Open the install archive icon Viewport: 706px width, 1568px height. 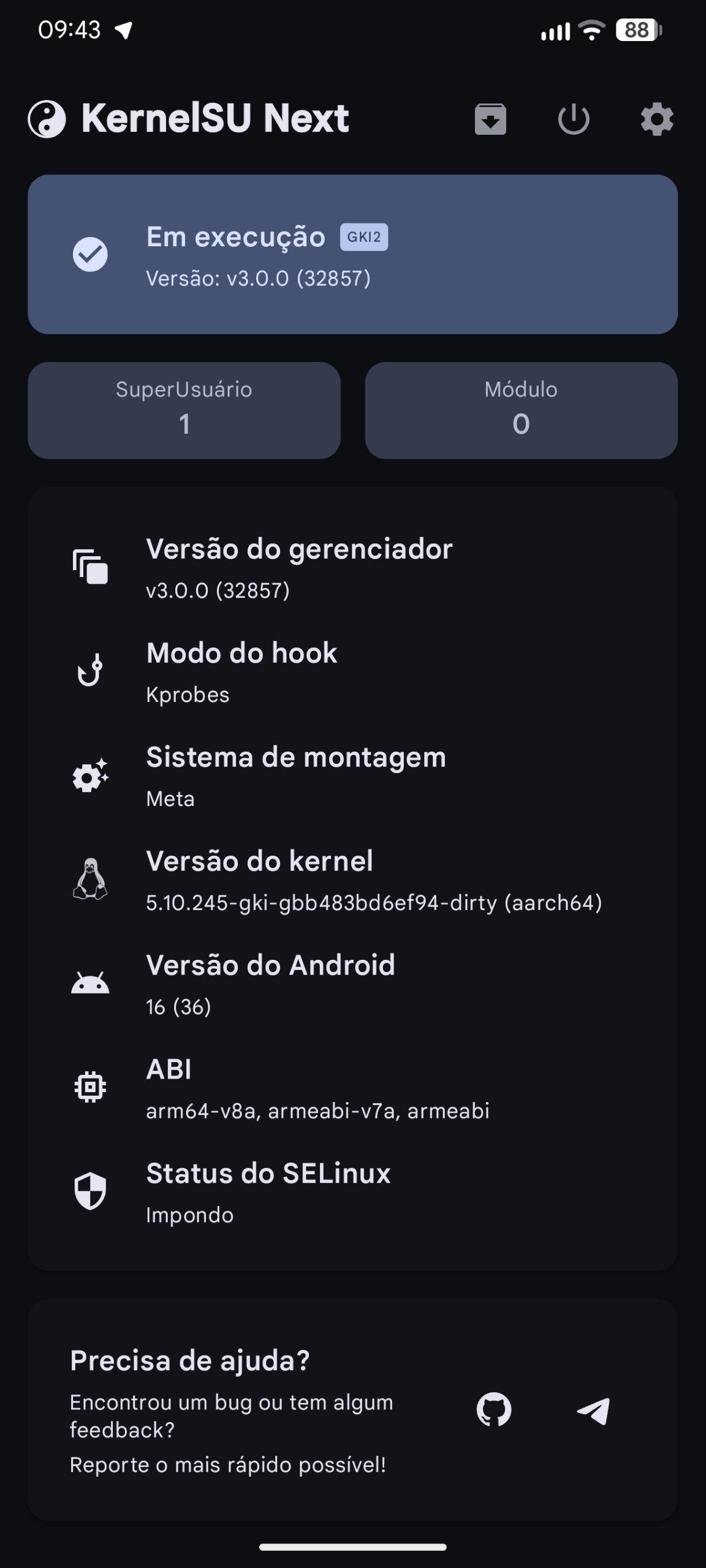[490, 119]
